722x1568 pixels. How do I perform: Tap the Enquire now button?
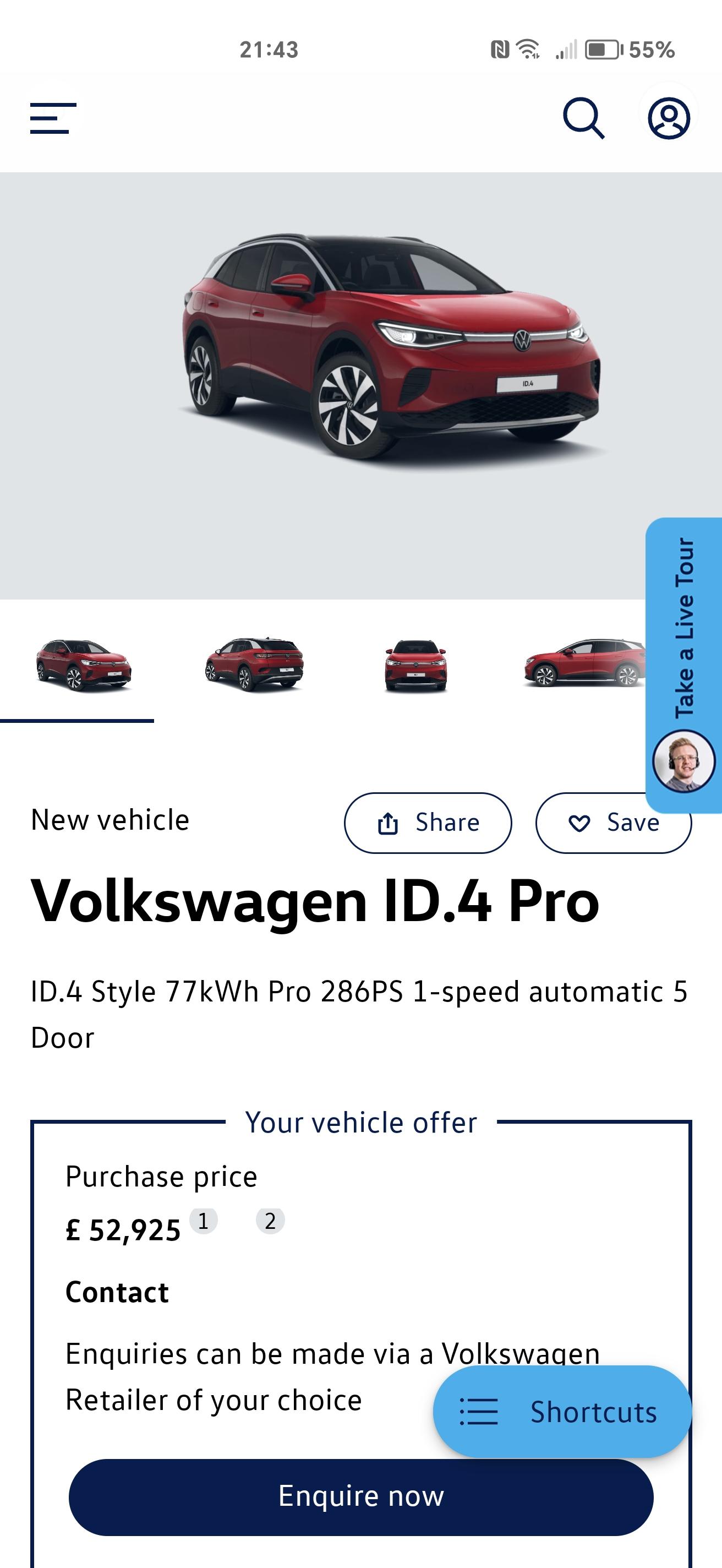(360, 1496)
